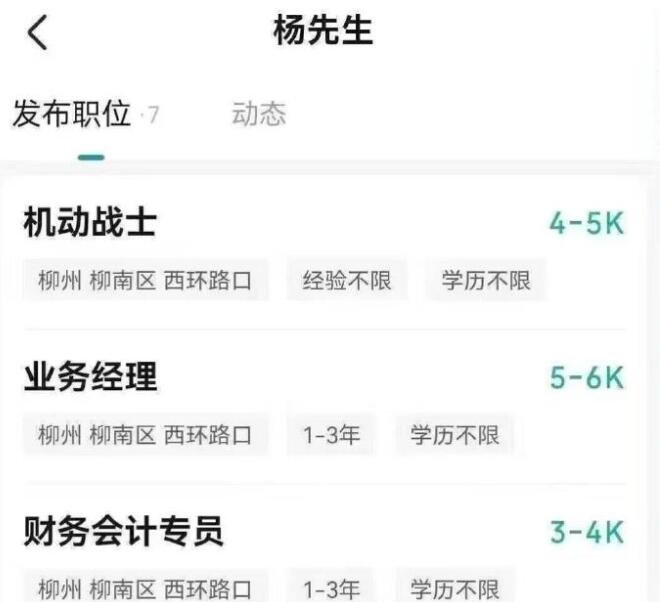Screen dimensions: 660x602
Task: Open the 机动战士 job listing
Action: click(x=90, y=224)
